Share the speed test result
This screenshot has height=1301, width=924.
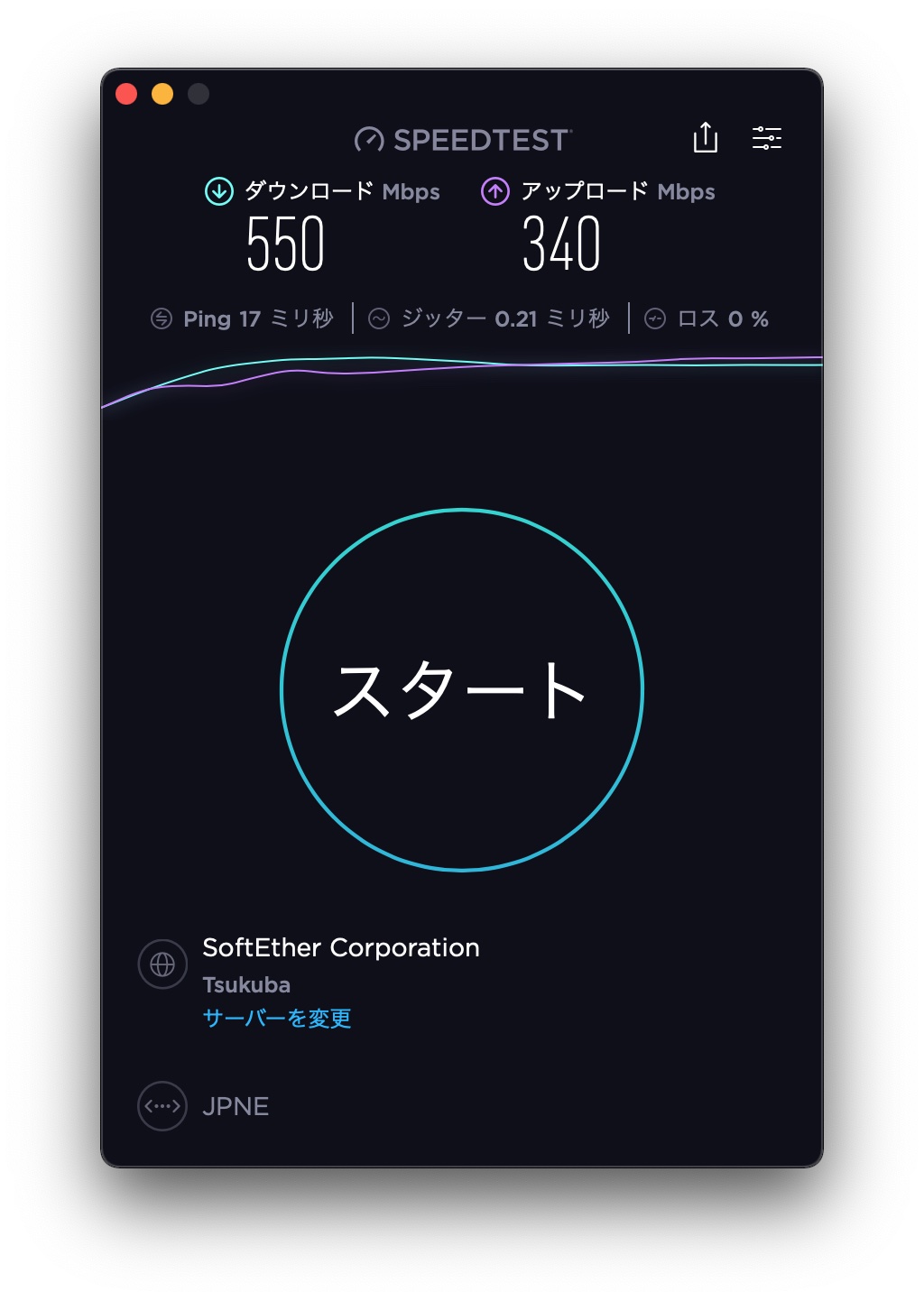[705, 138]
